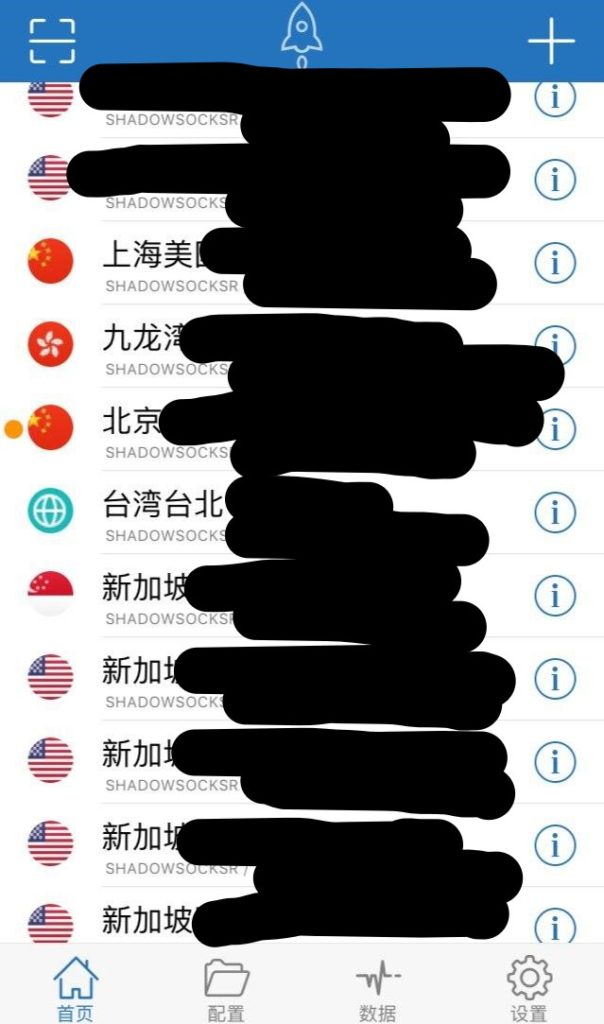The height and width of the screenshot is (1024, 604).
Task: Open the QR code scanner
Action: [x=52, y=41]
